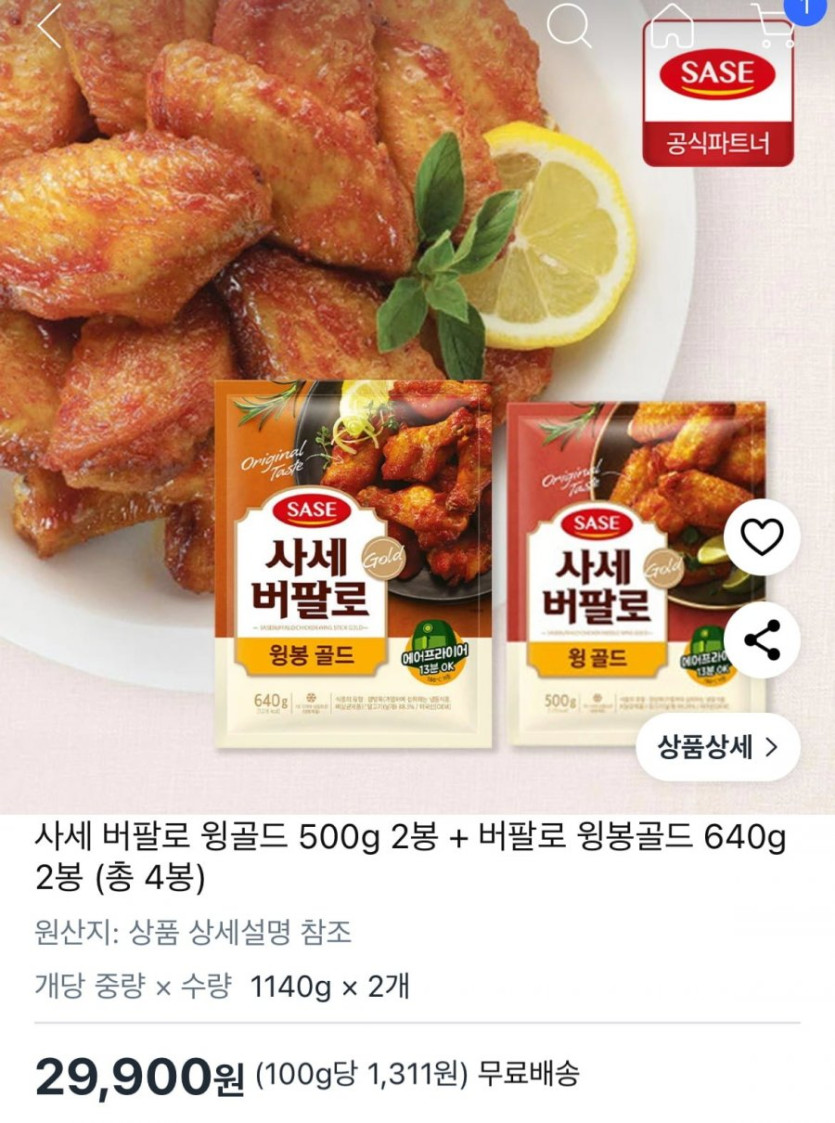This screenshot has width=835, height=1123.
Task: Open the search magnifier icon
Action: pos(568,25)
